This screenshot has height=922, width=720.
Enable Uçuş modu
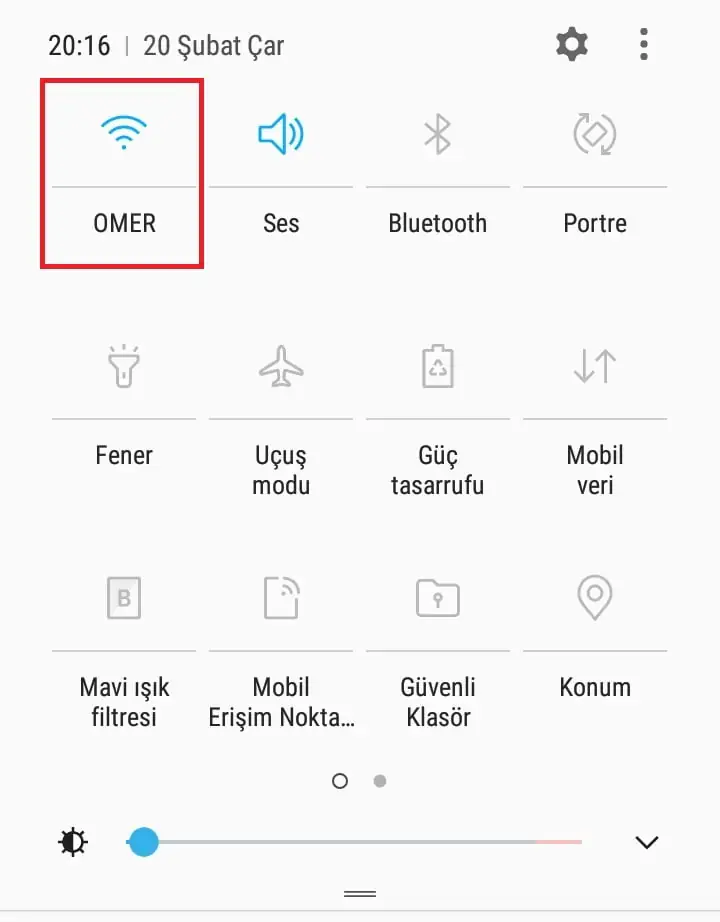[x=281, y=366]
